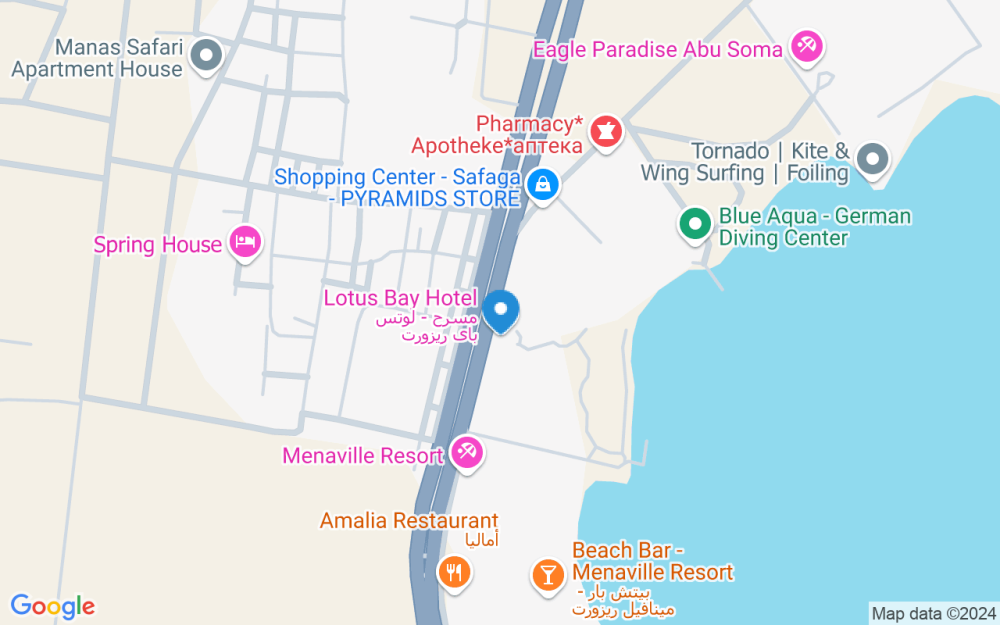Select the Eagle Paradise Abu Soma marker

[807, 47]
